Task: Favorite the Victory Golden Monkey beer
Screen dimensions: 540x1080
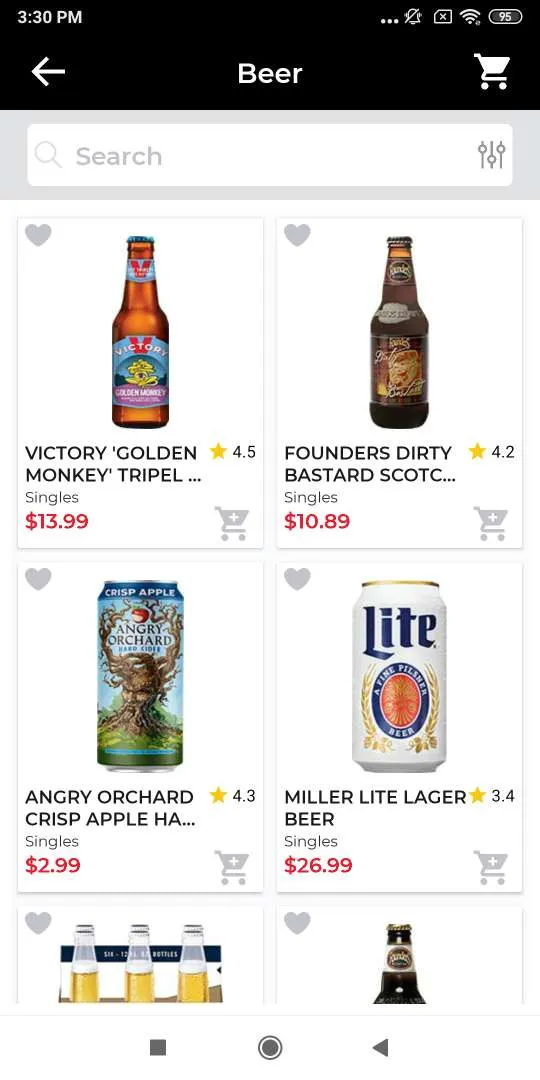Action: (x=39, y=236)
